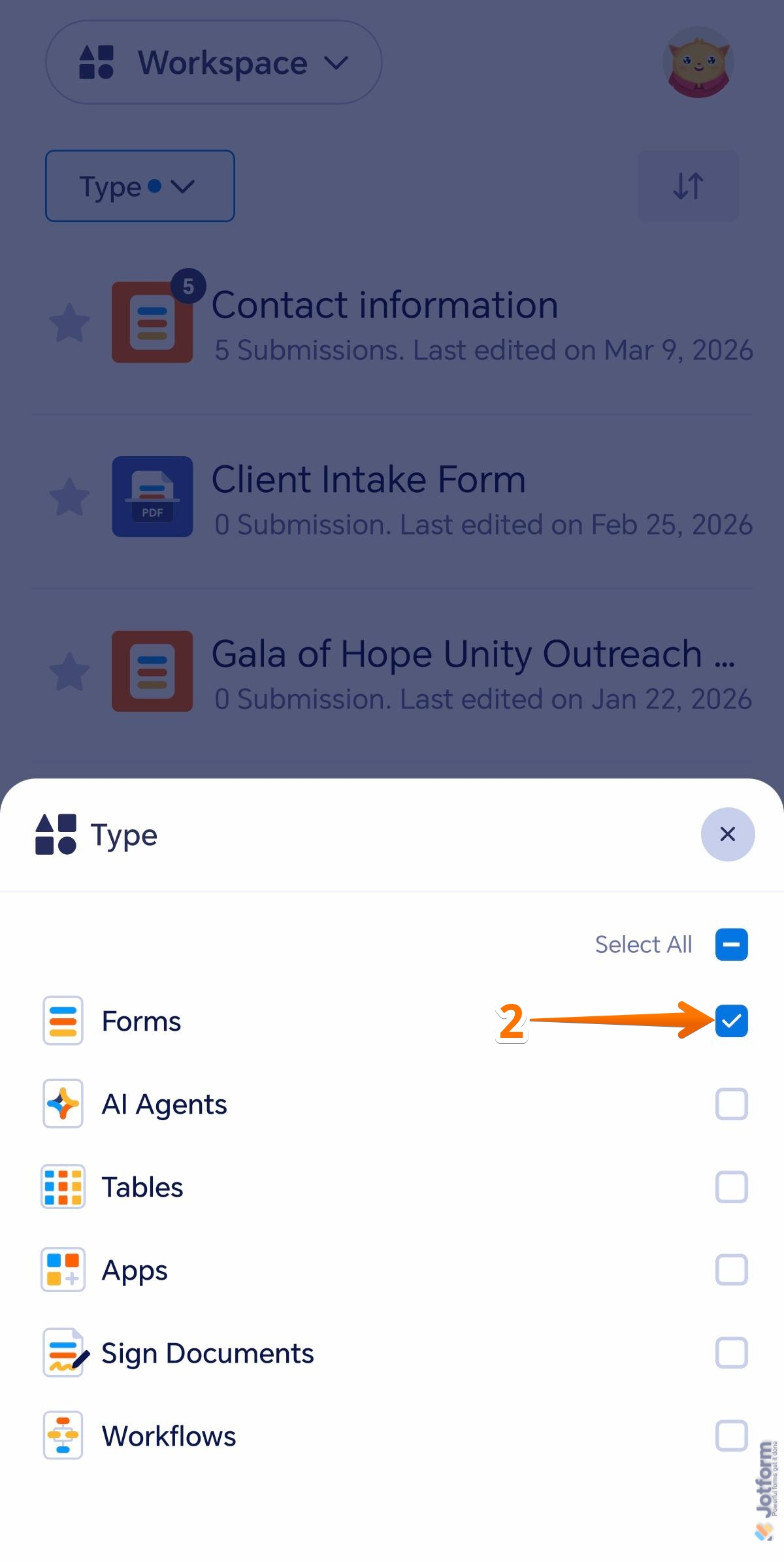The image size is (784, 1562).
Task: Enable the Tables checkbox
Action: point(731,1187)
